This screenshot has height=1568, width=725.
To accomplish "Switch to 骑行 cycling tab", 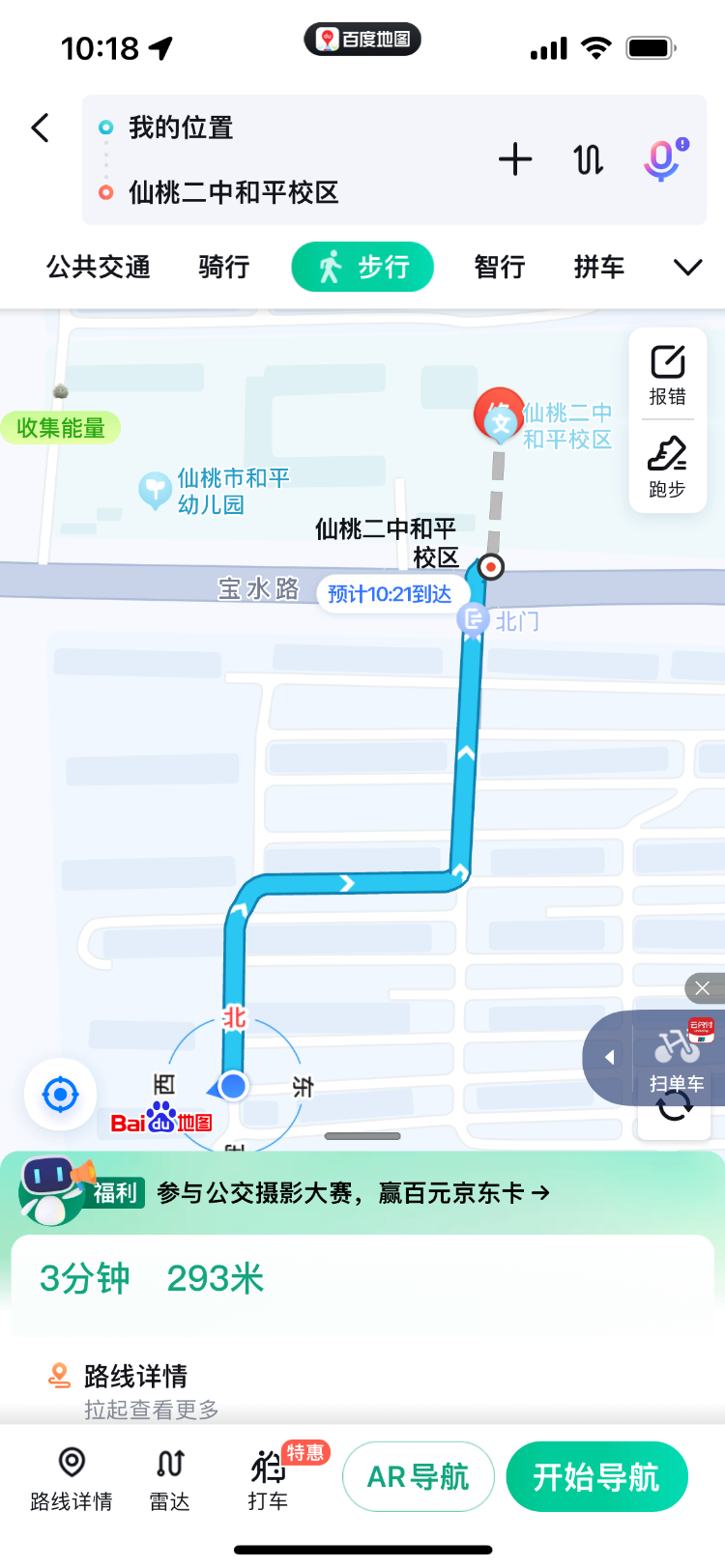I will click(223, 267).
